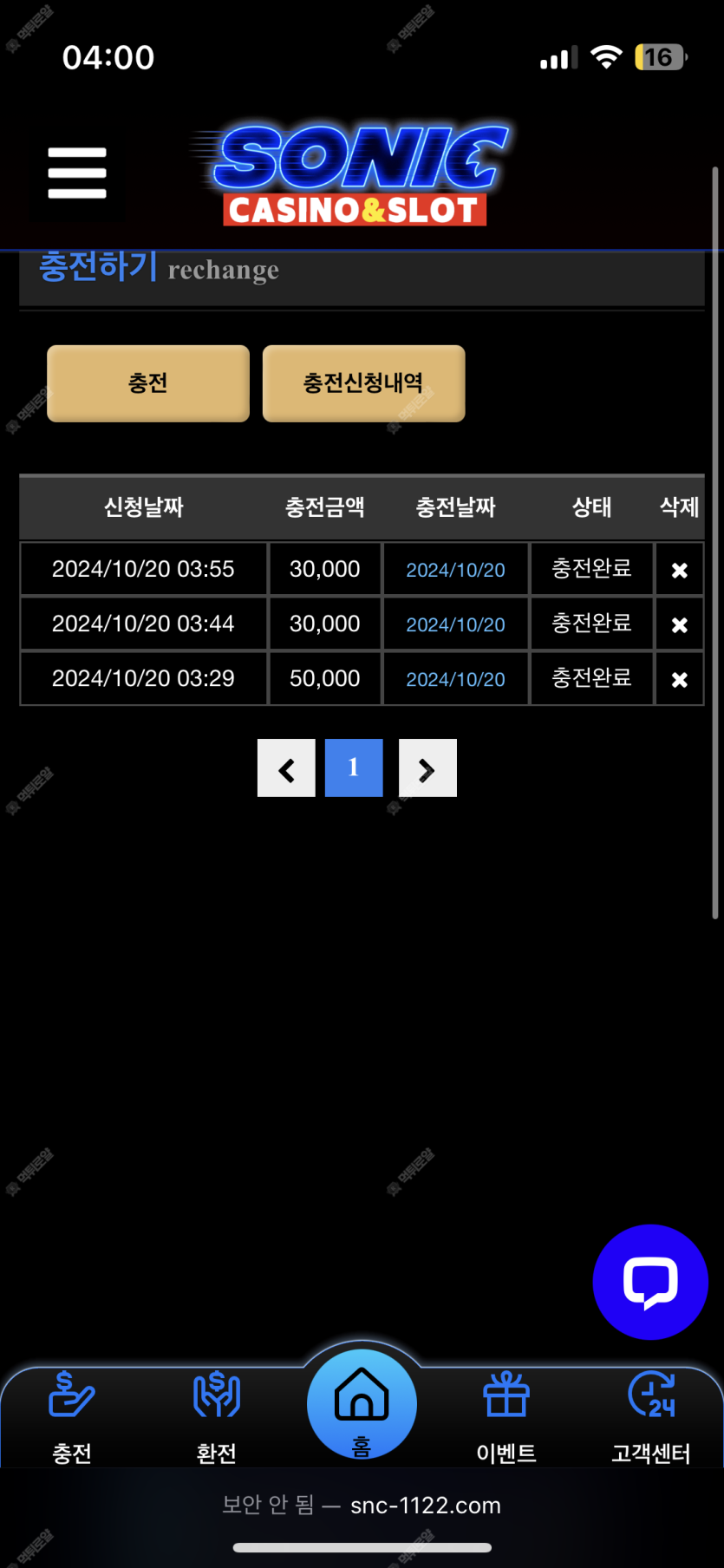
Task: Tap the 충전 button
Action: coord(148,383)
